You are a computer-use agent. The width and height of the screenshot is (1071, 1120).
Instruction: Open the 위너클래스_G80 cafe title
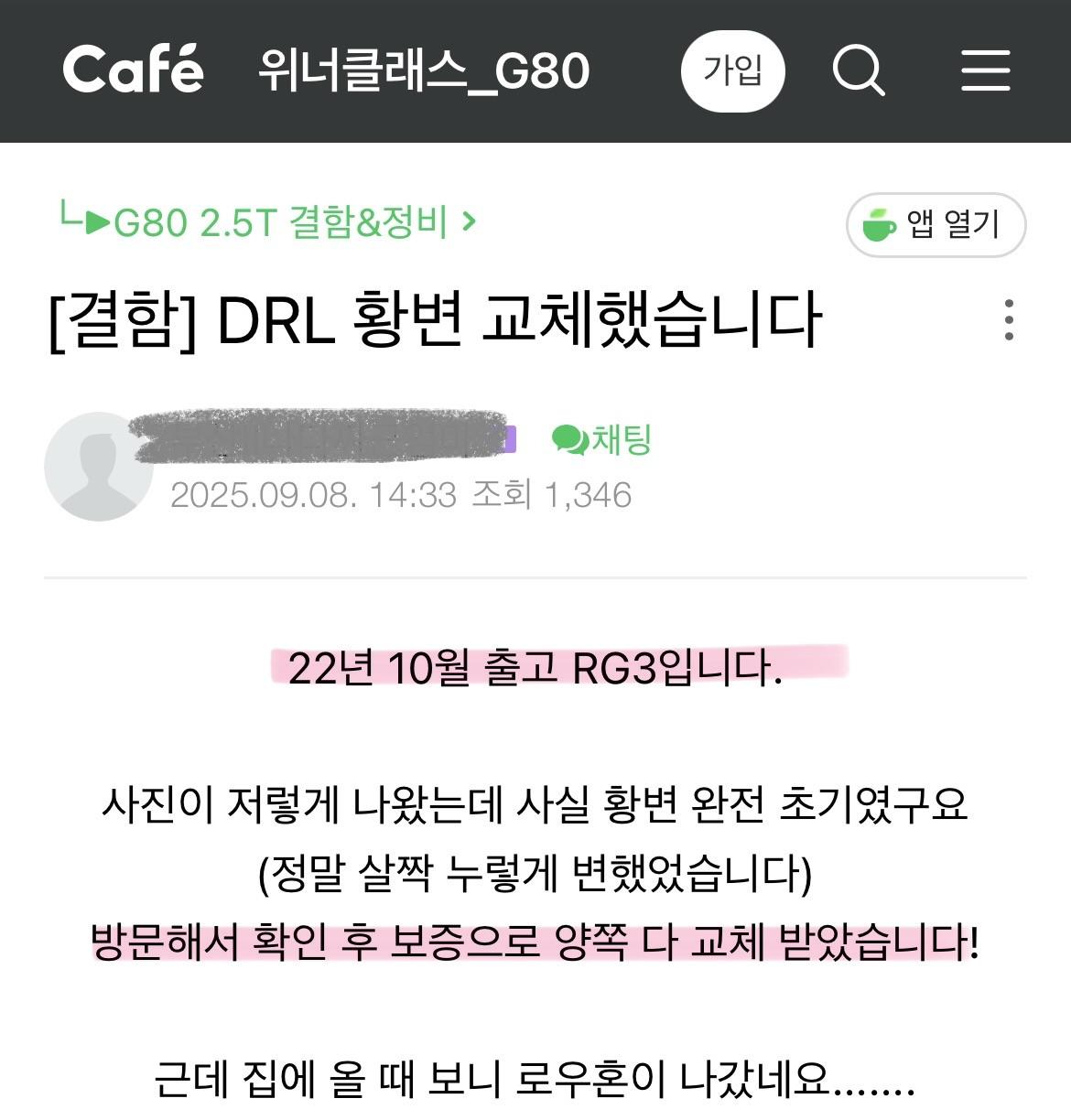[x=424, y=70]
